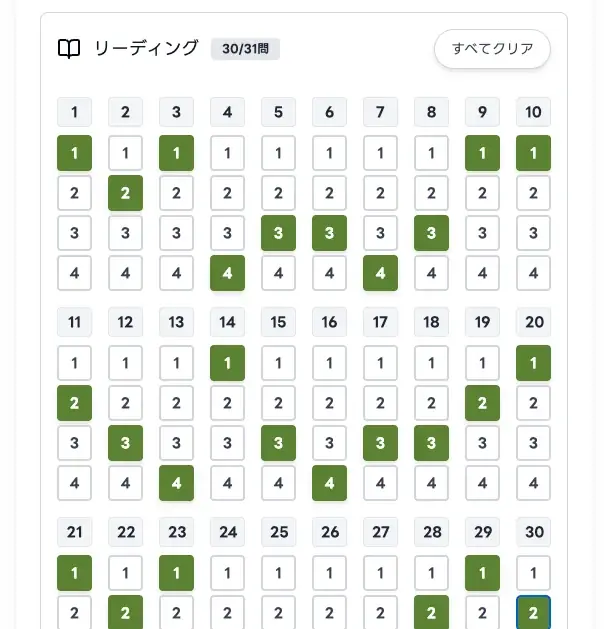Choose answer 2 for question 13
This screenshot has height=629, width=611.
click(177, 403)
